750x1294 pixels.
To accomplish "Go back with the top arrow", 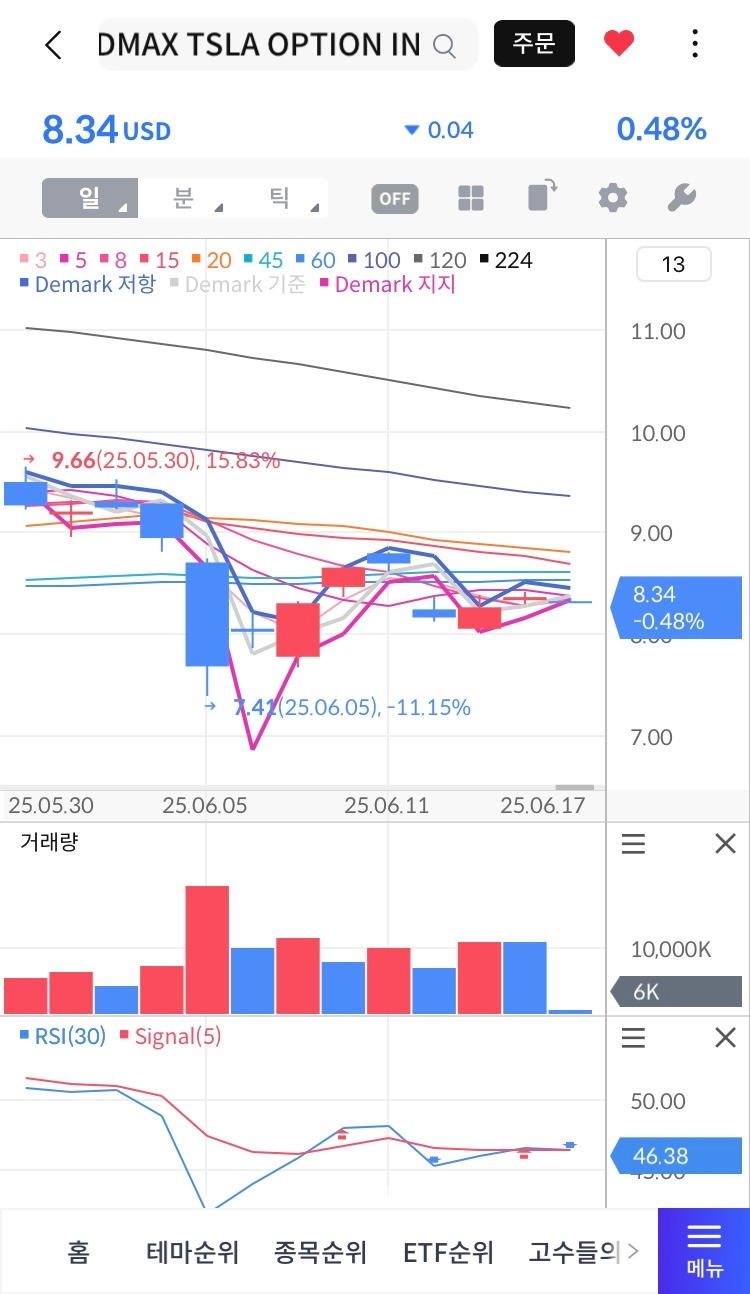I will click(x=54, y=45).
